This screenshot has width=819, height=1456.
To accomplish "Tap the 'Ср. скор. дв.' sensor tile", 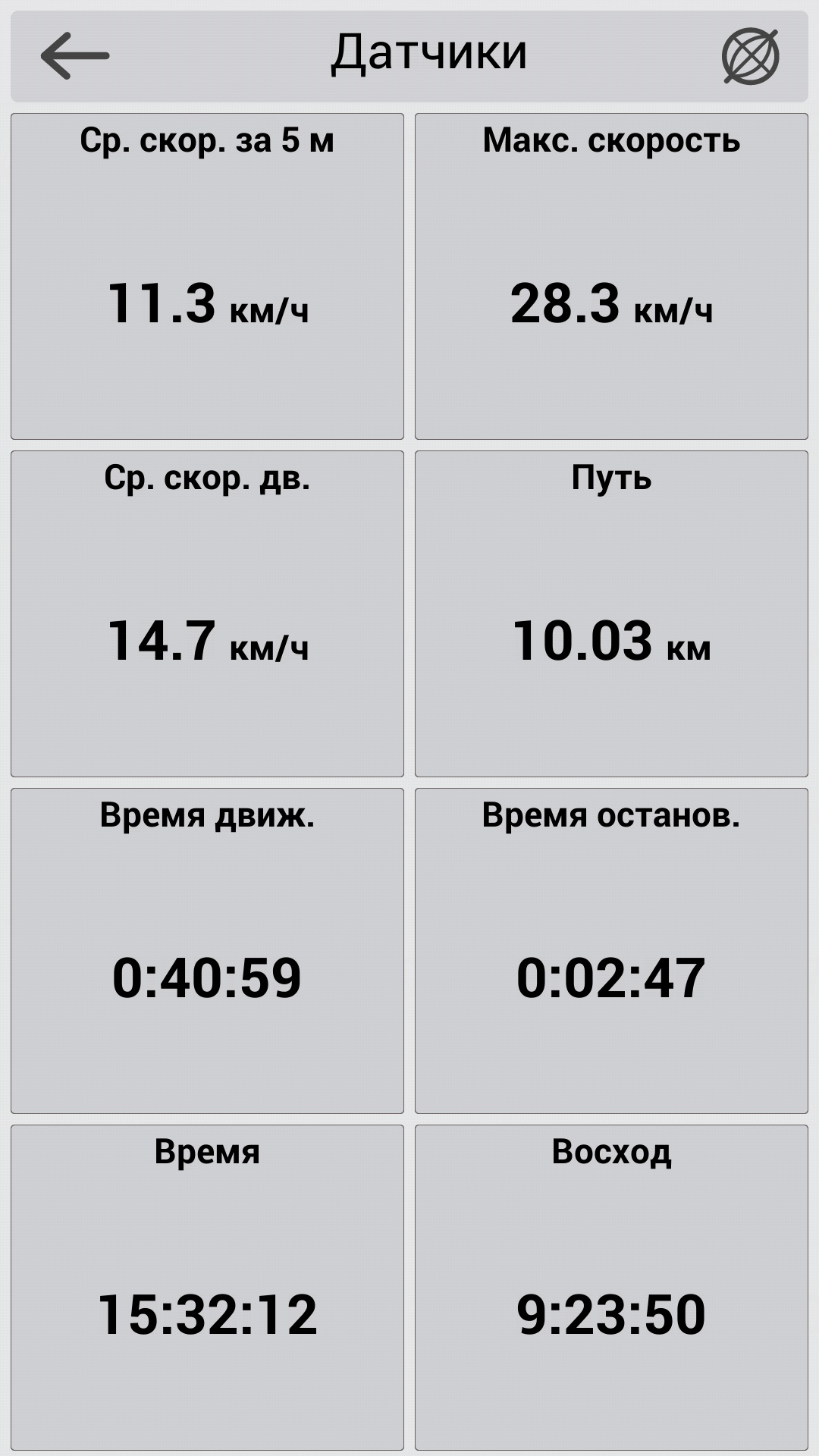I will (207, 613).
